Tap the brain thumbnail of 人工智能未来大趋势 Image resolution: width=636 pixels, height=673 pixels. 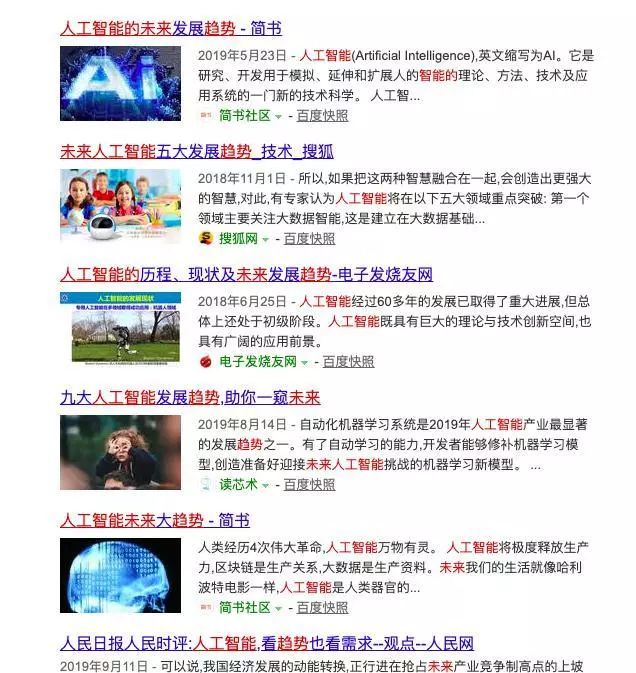coord(120,575)
